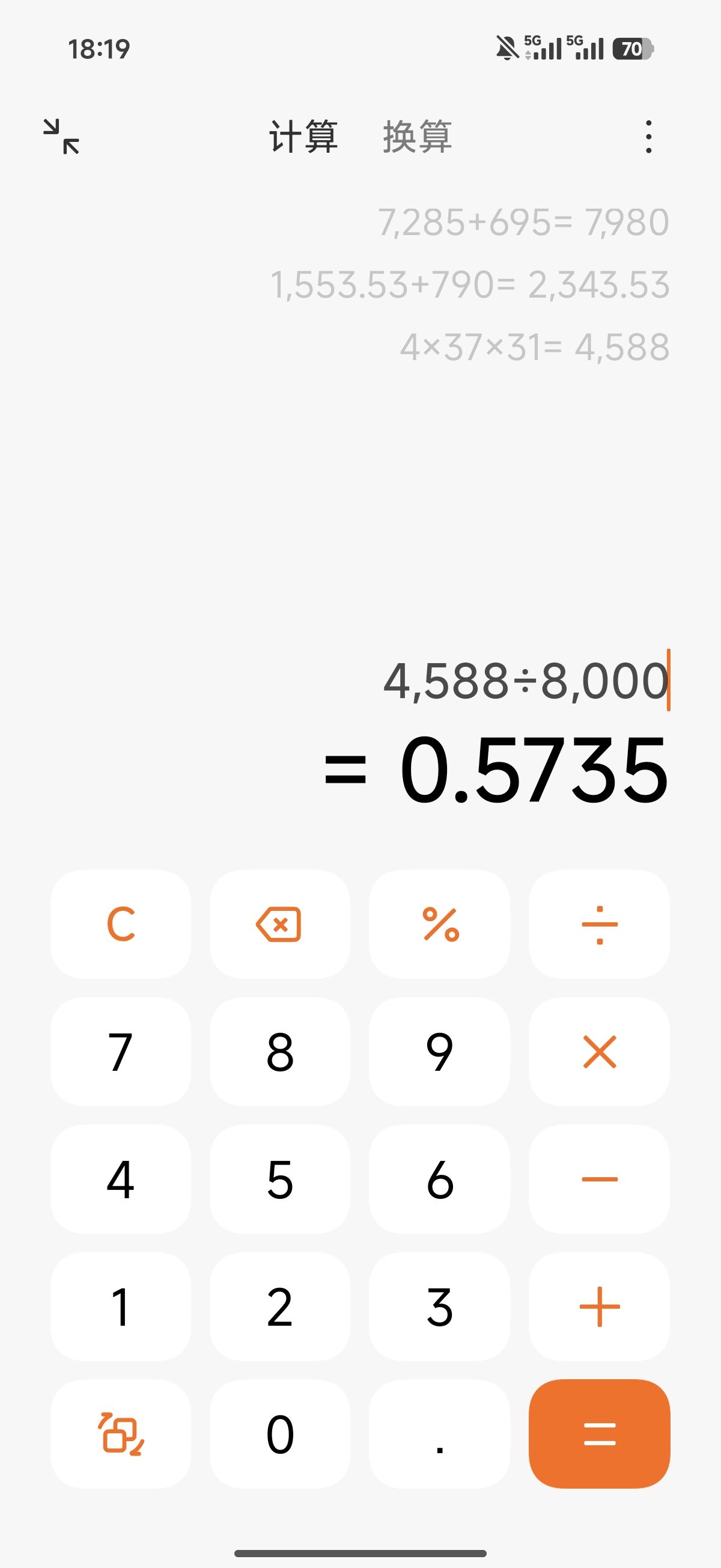This screenshot has height=1568, width=721.
Task: Hit the orange equals button
Action: click(599, 1434)
